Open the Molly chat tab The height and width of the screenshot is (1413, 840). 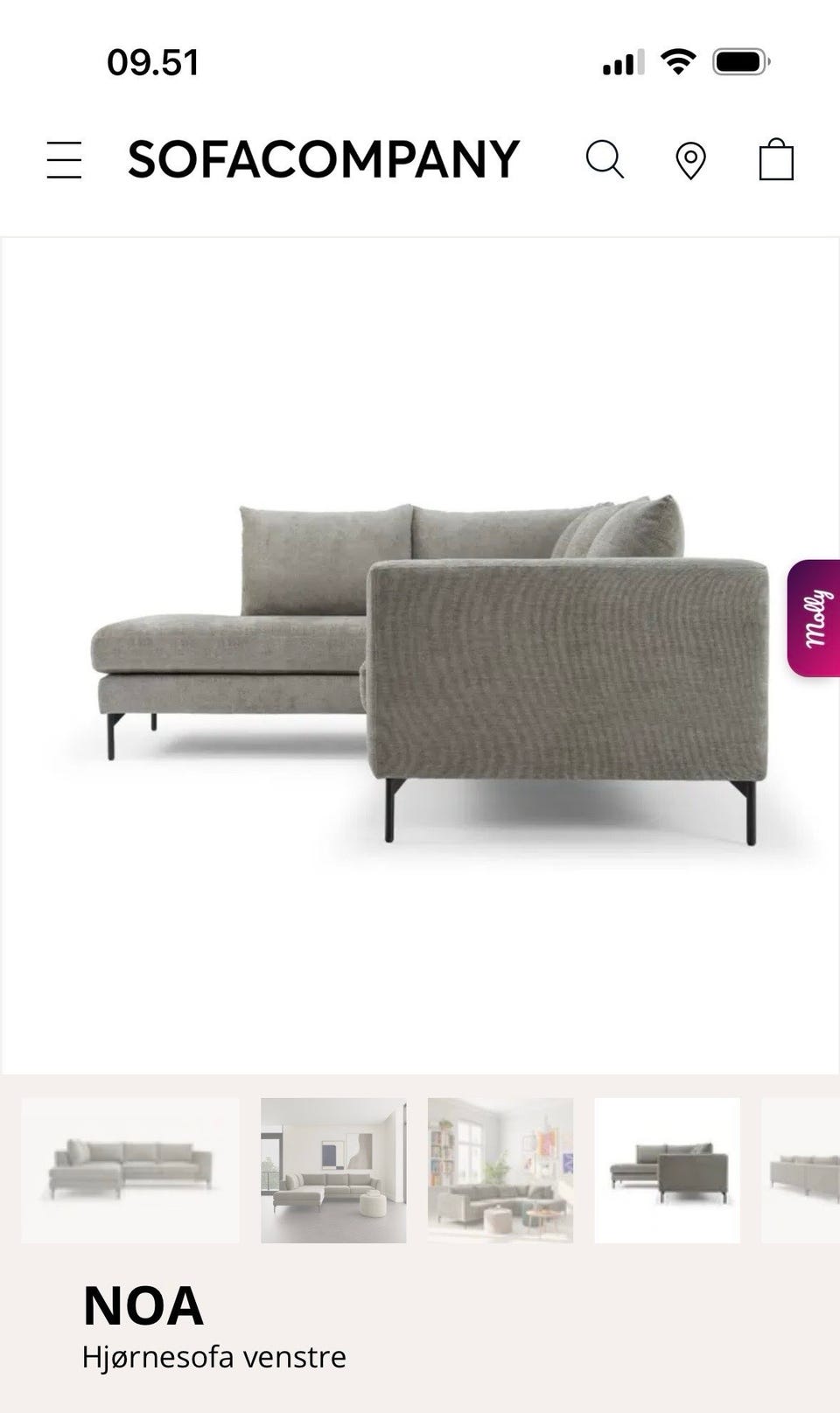(x=814, y=618)
